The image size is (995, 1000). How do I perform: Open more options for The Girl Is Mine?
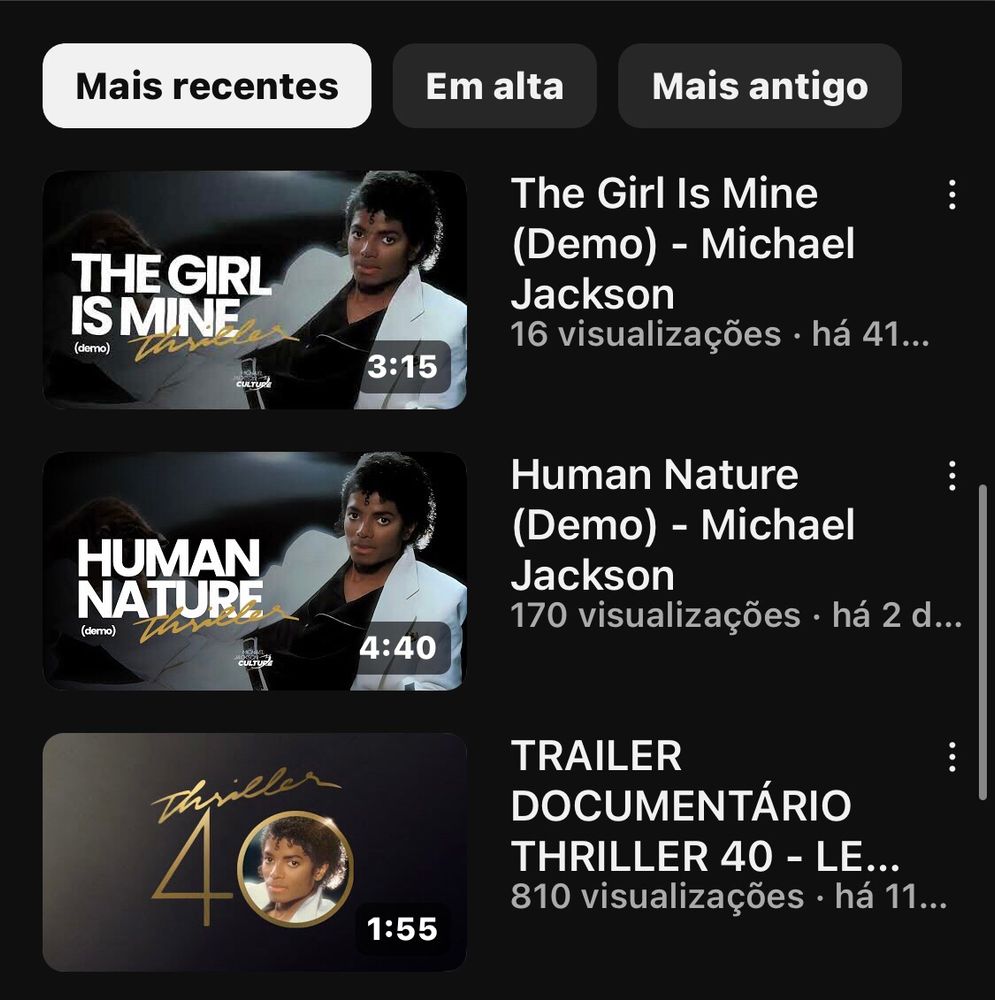coord(952,195)
